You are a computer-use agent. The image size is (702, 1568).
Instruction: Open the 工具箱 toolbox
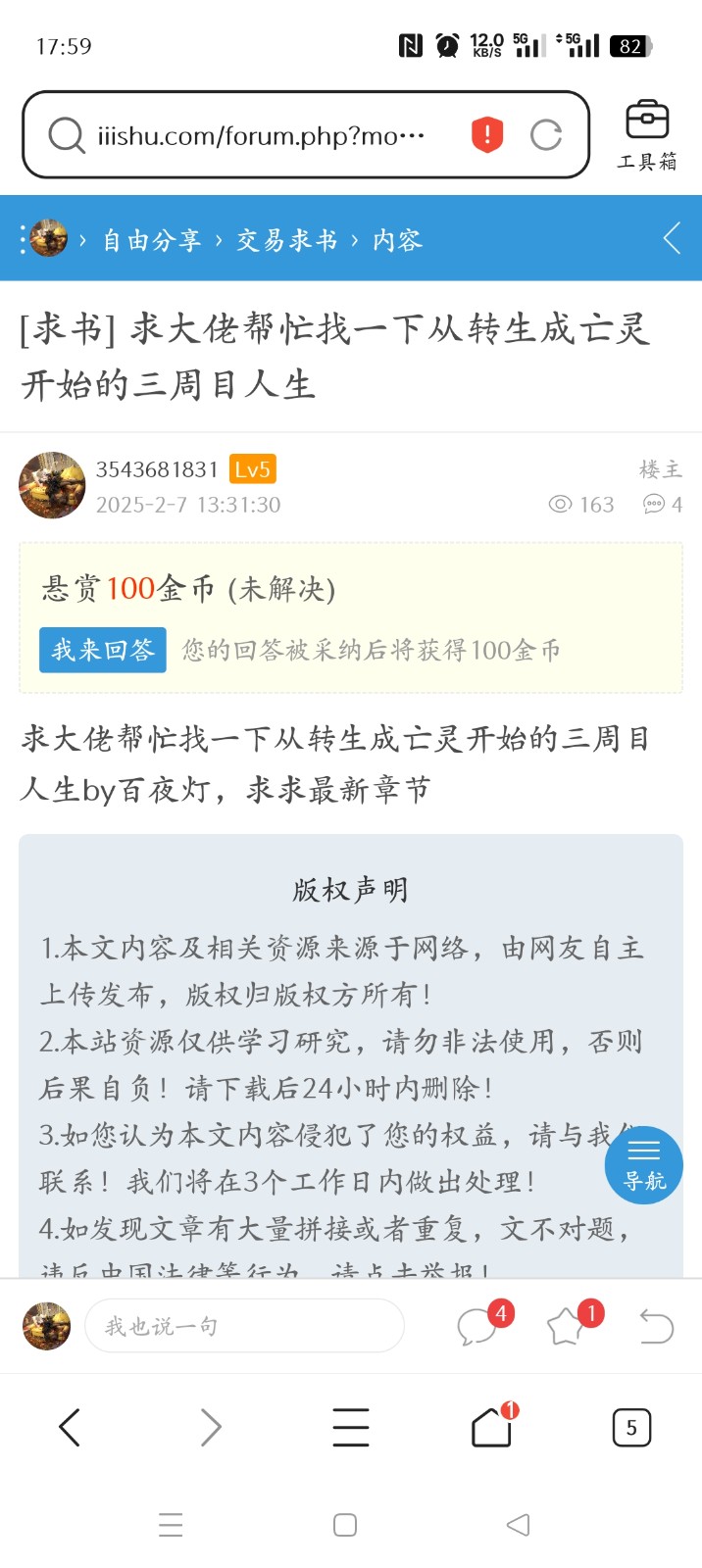647,135
